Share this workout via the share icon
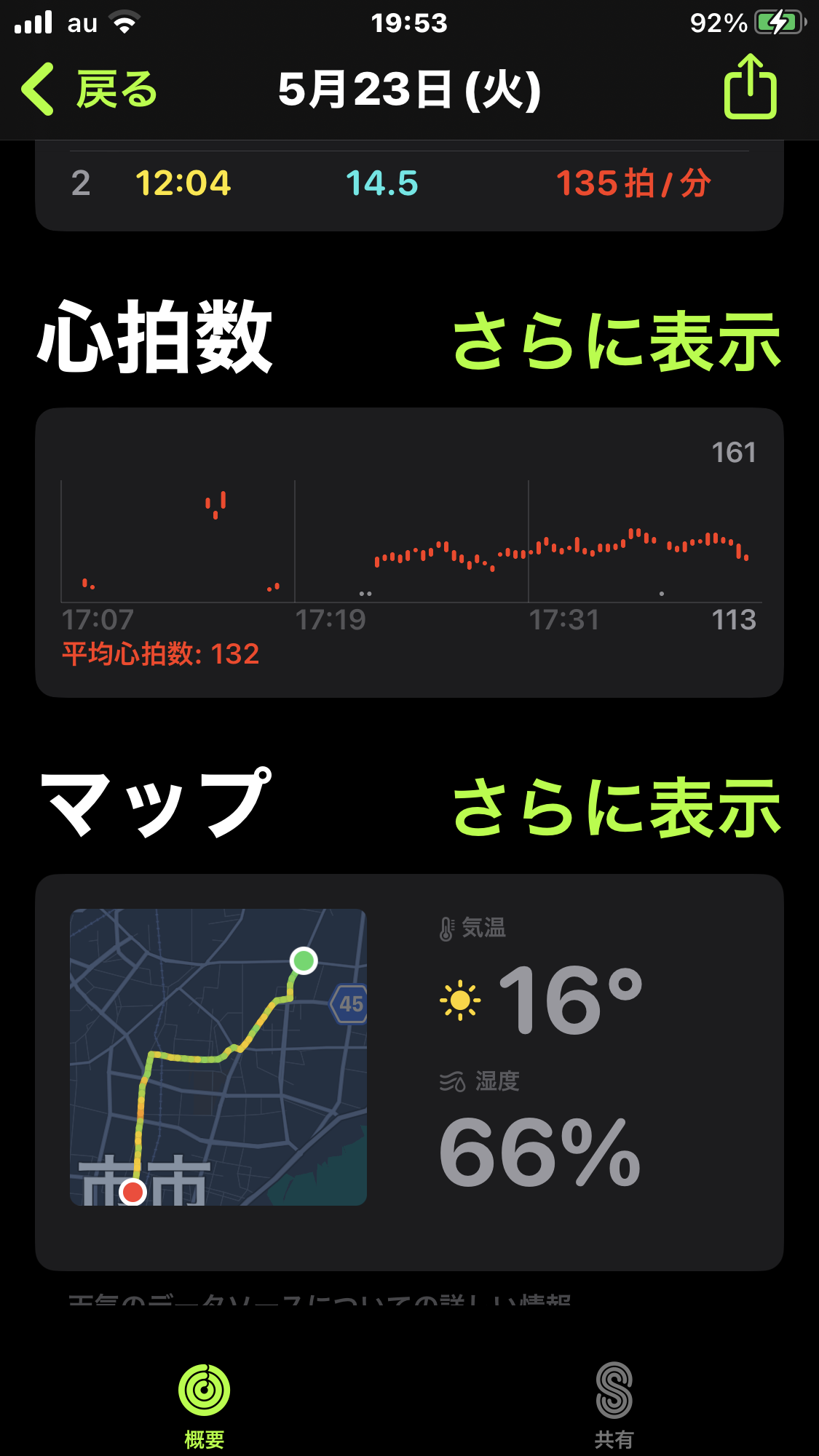Image resolution: width=819 pixels, height=1456 pixels. [750, 87]
